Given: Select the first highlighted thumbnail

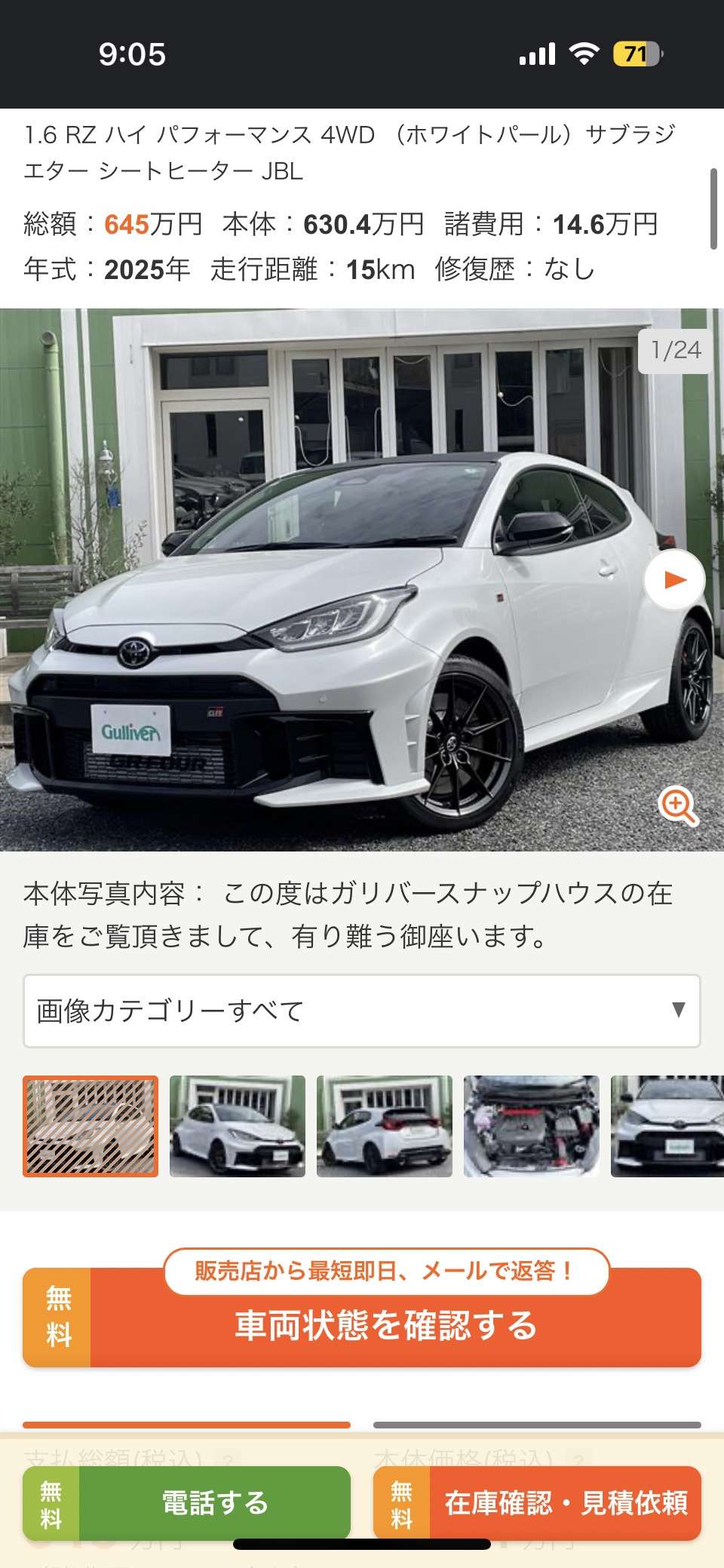Looking at the screenshot, I should point(90,1126).
